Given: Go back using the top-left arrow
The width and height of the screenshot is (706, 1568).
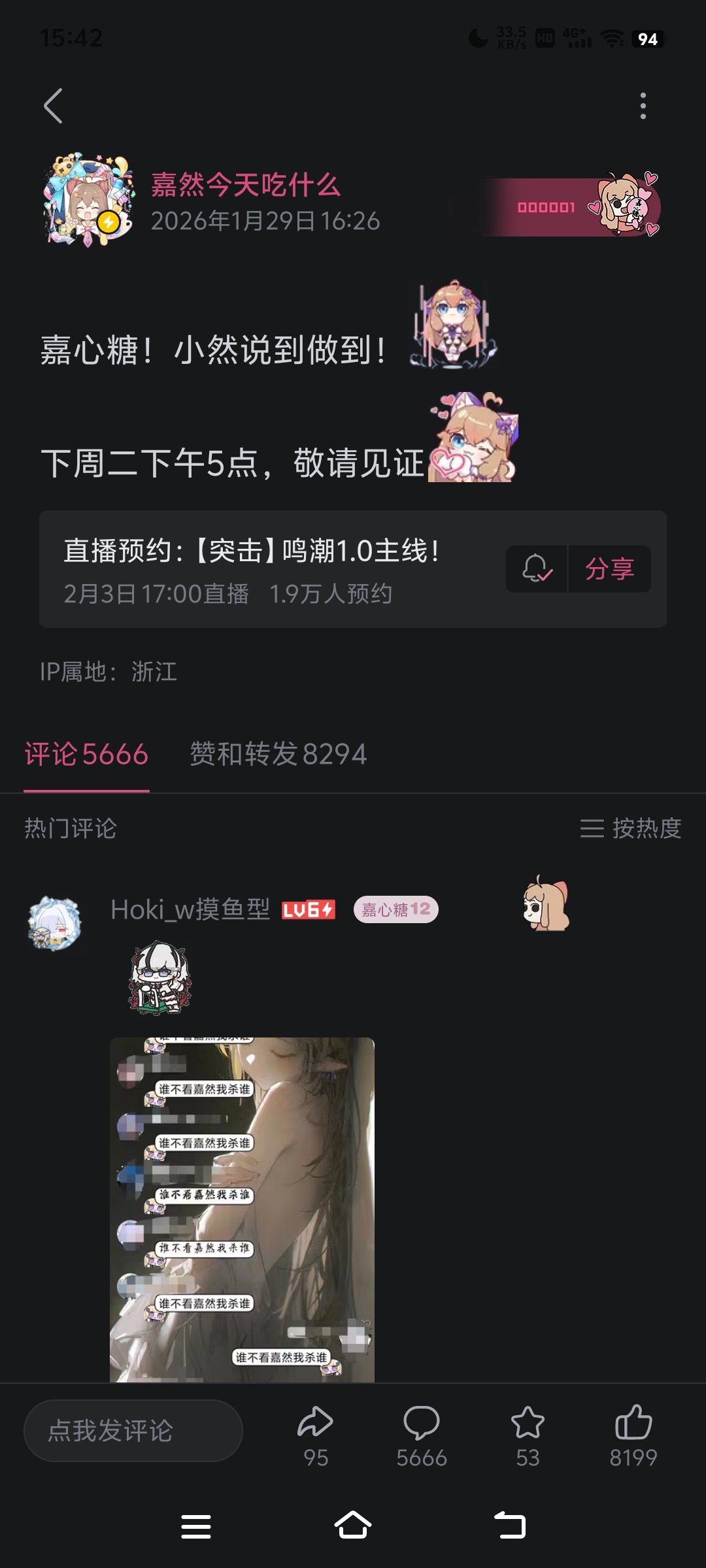Looking at the screenshot, I should click(53, 106).
